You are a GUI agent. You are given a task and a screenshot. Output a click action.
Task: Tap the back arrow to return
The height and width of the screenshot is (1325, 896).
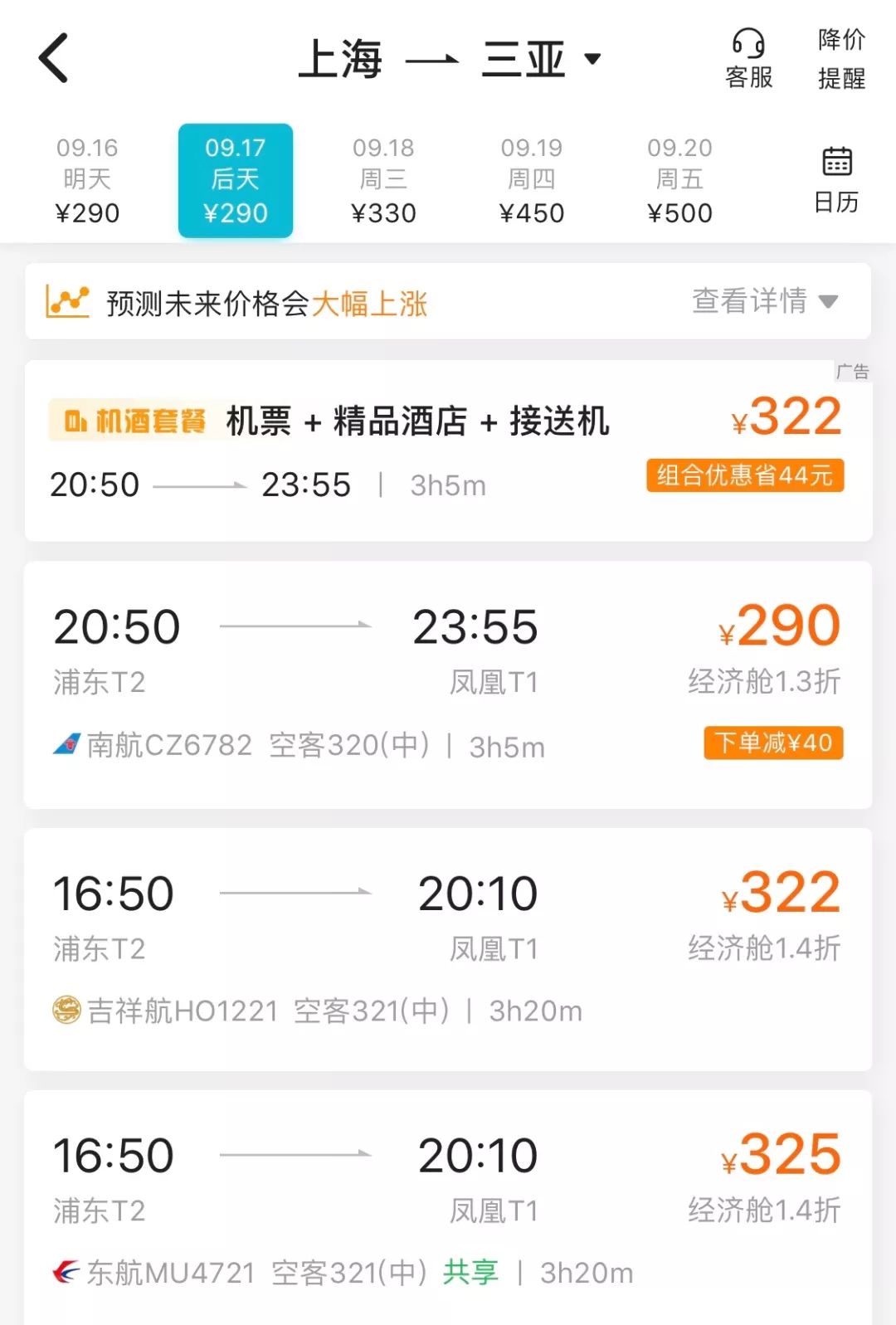[x=53, y=58]
